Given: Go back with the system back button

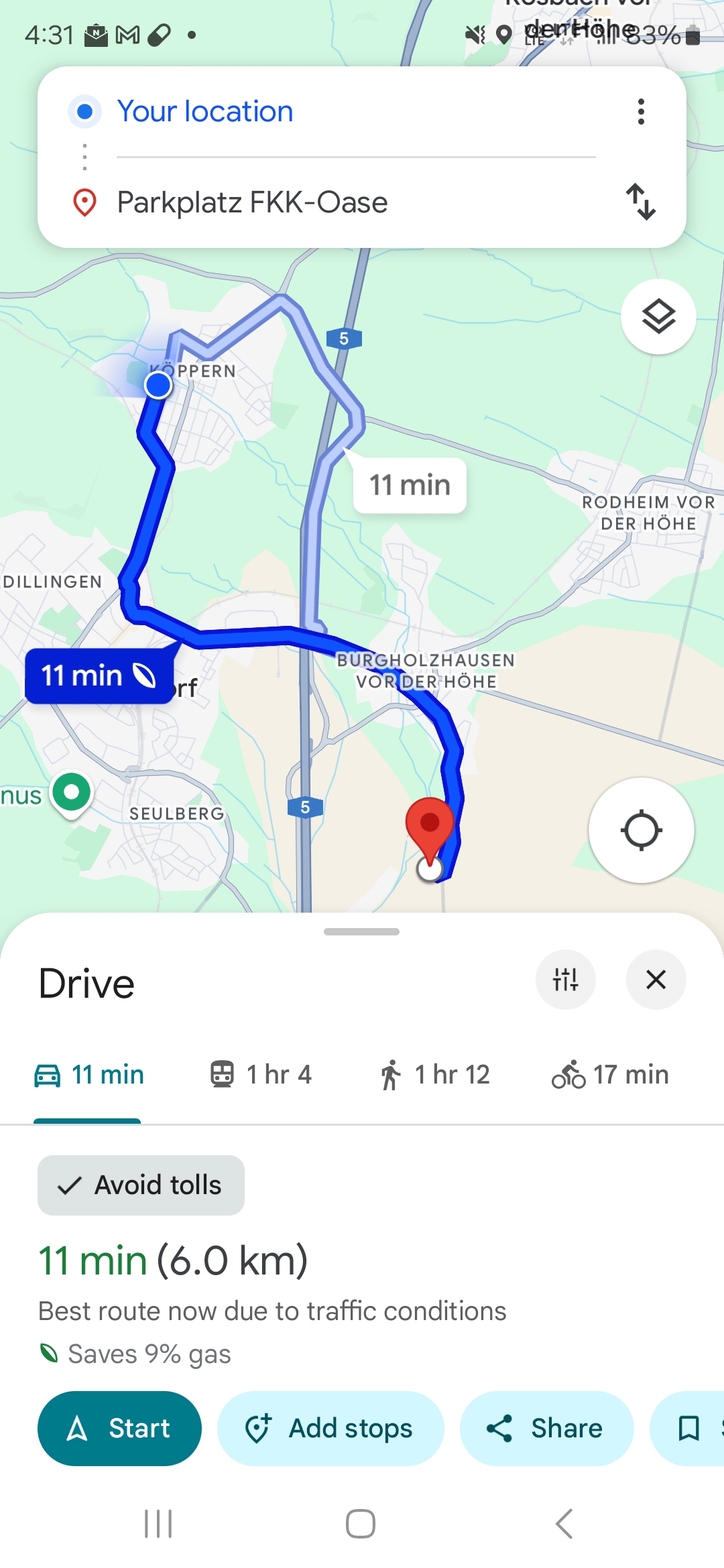Looking at the screenshot, I should (564, 1524).
